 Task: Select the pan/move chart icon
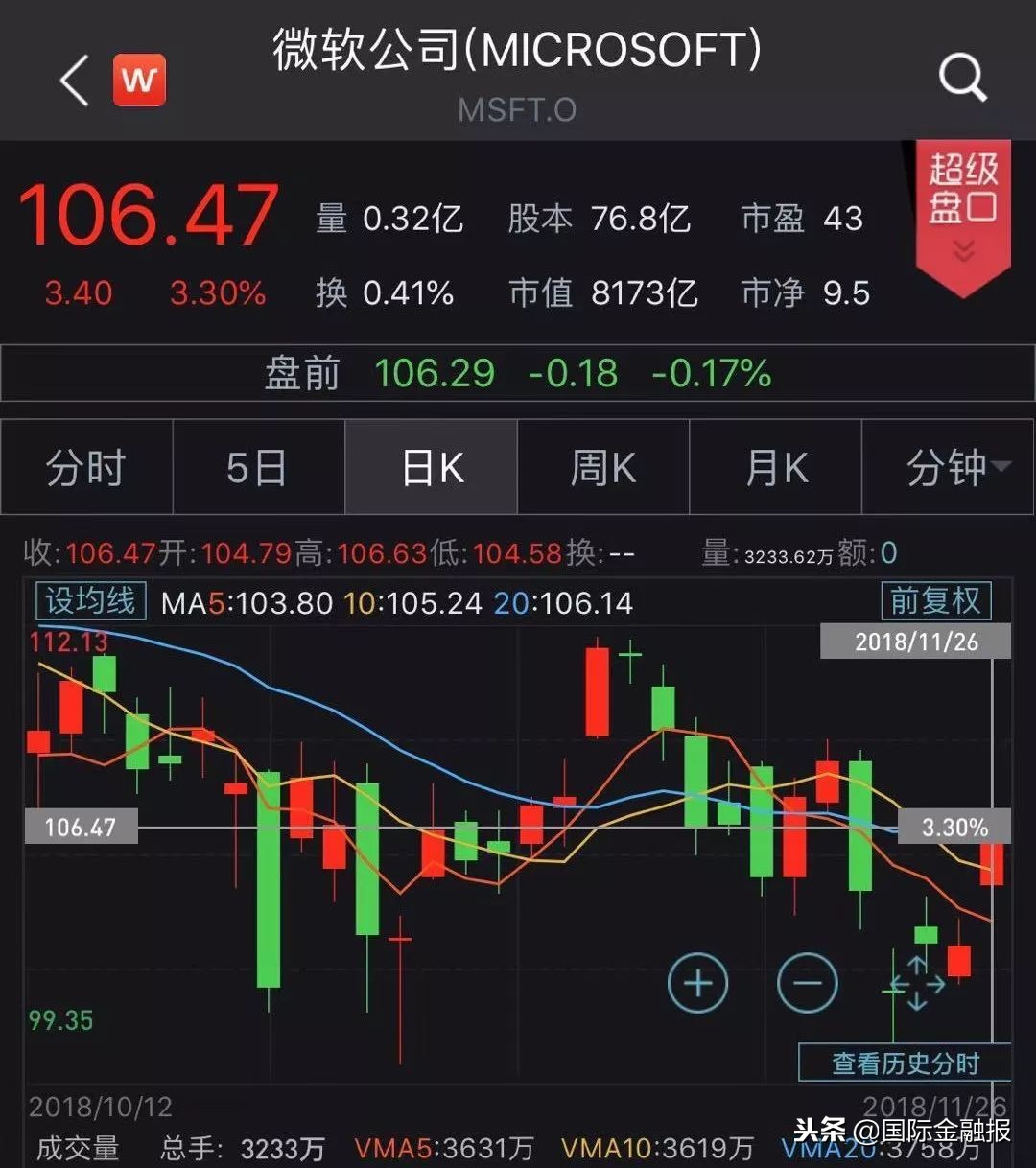point(918,982)
